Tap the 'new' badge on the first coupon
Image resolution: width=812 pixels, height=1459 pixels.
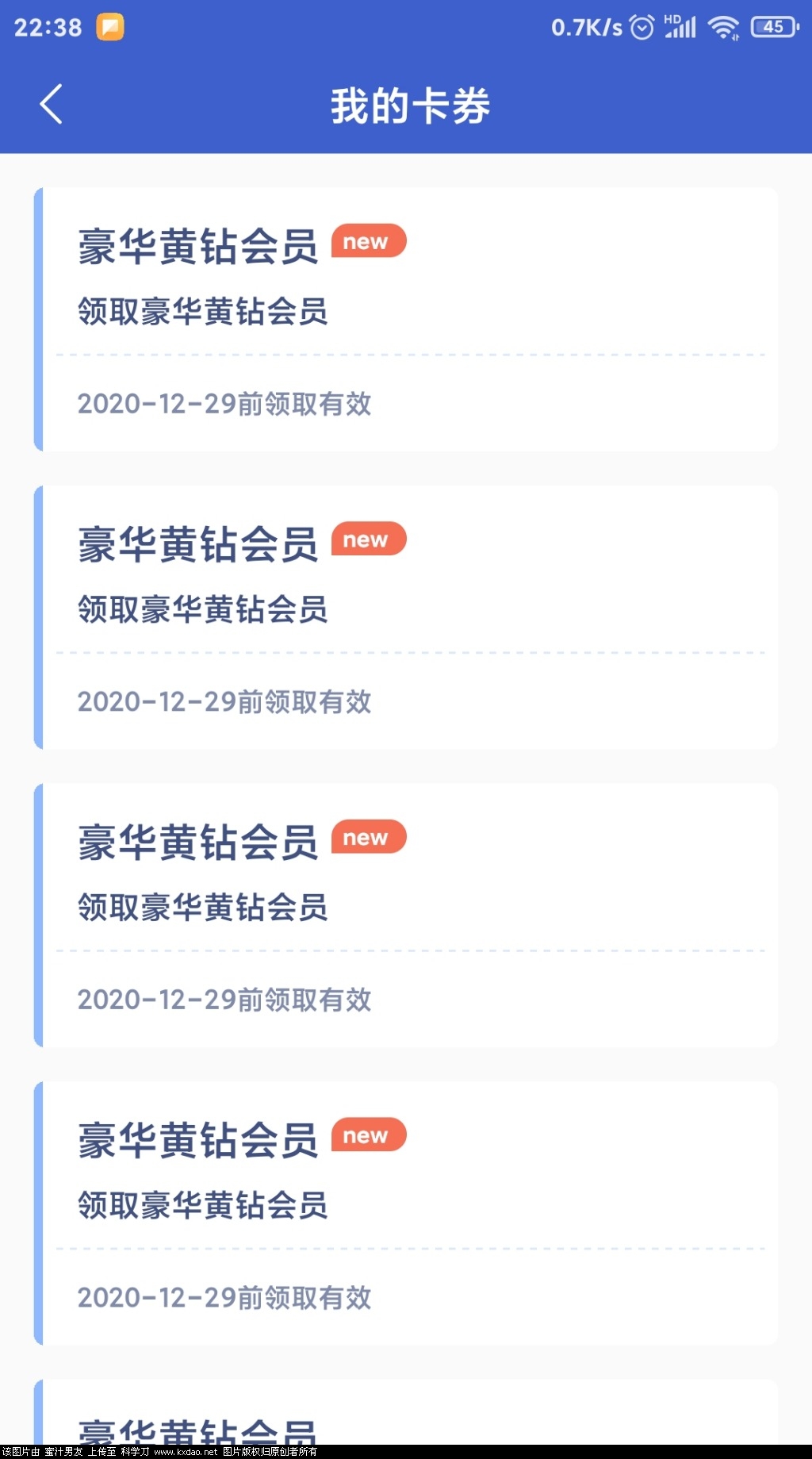367,241
